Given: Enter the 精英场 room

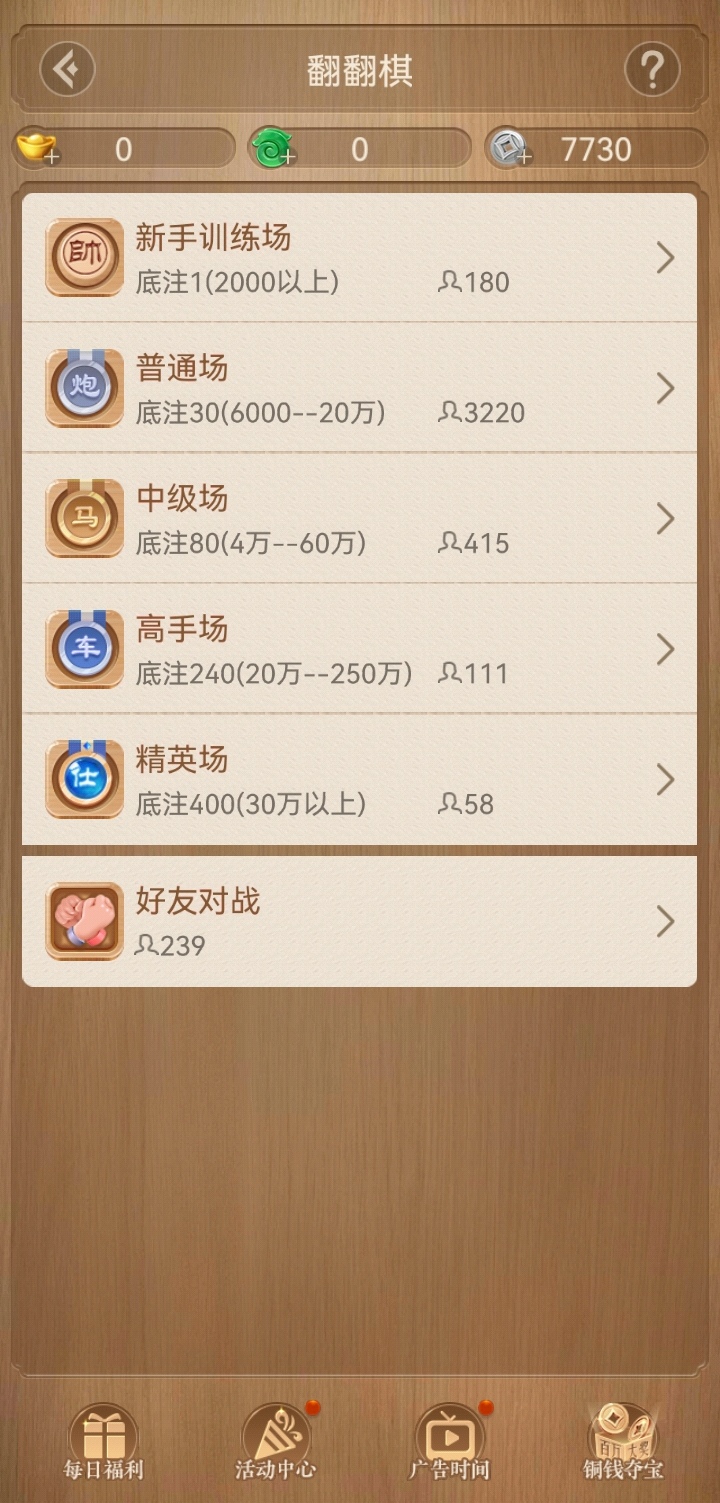Looking at the screenshot, I should point(359,779).
